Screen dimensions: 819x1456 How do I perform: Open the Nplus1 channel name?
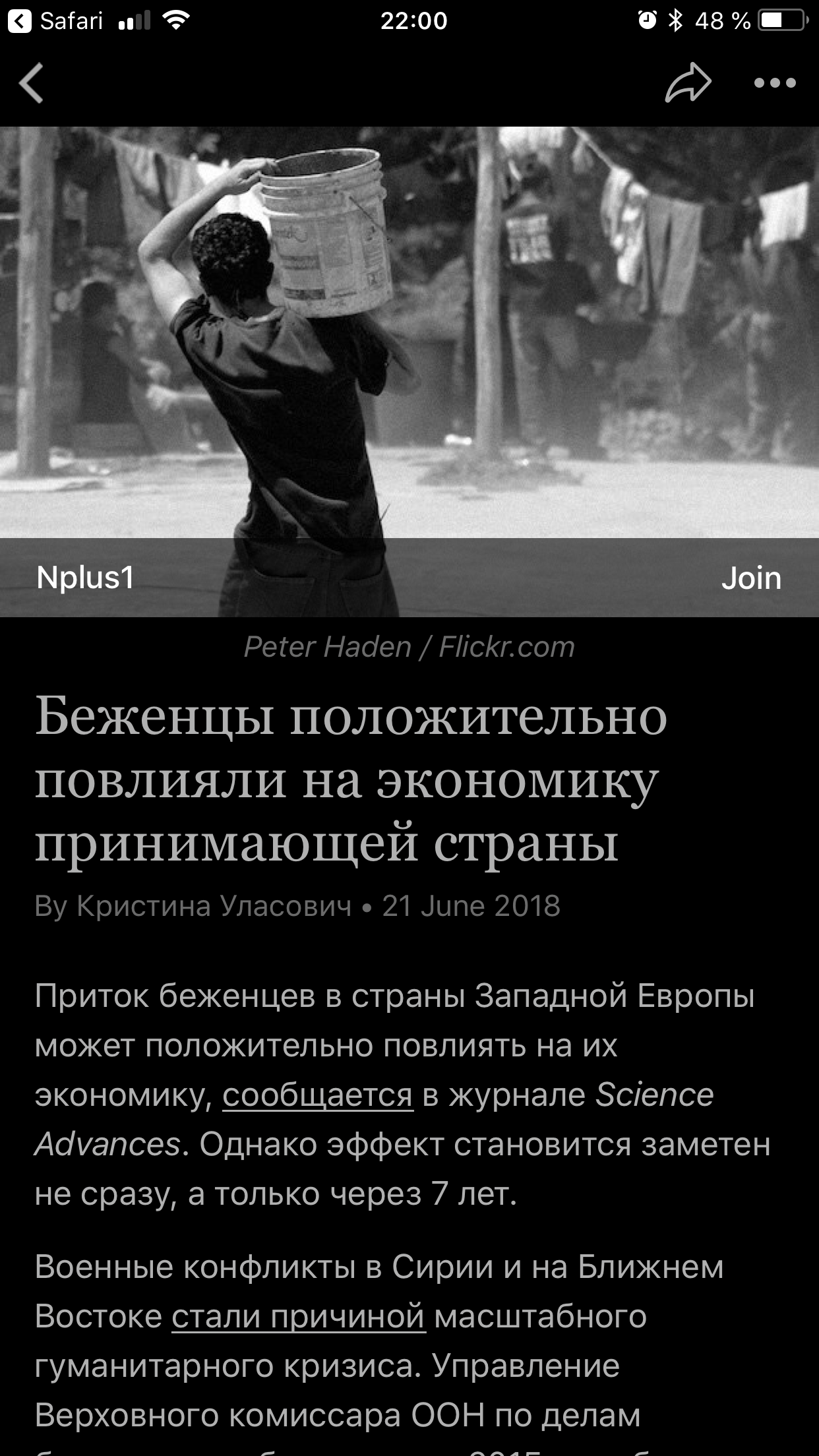tap(86, 578)
